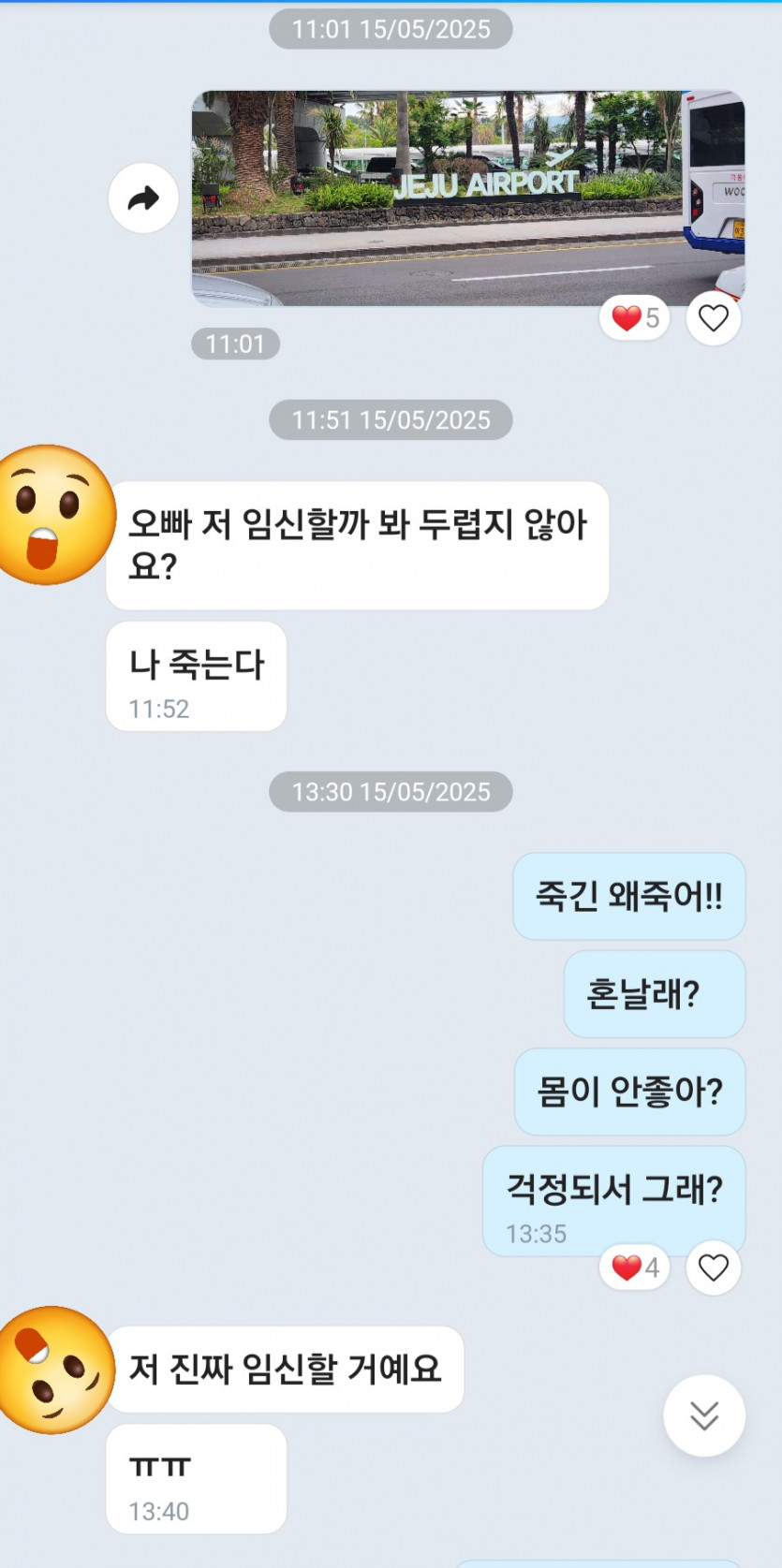The width and height of the screenshot is (782, 1568).
Task: Like the 걱정되서 그래? message
Action: click(x=714, y=1268)
